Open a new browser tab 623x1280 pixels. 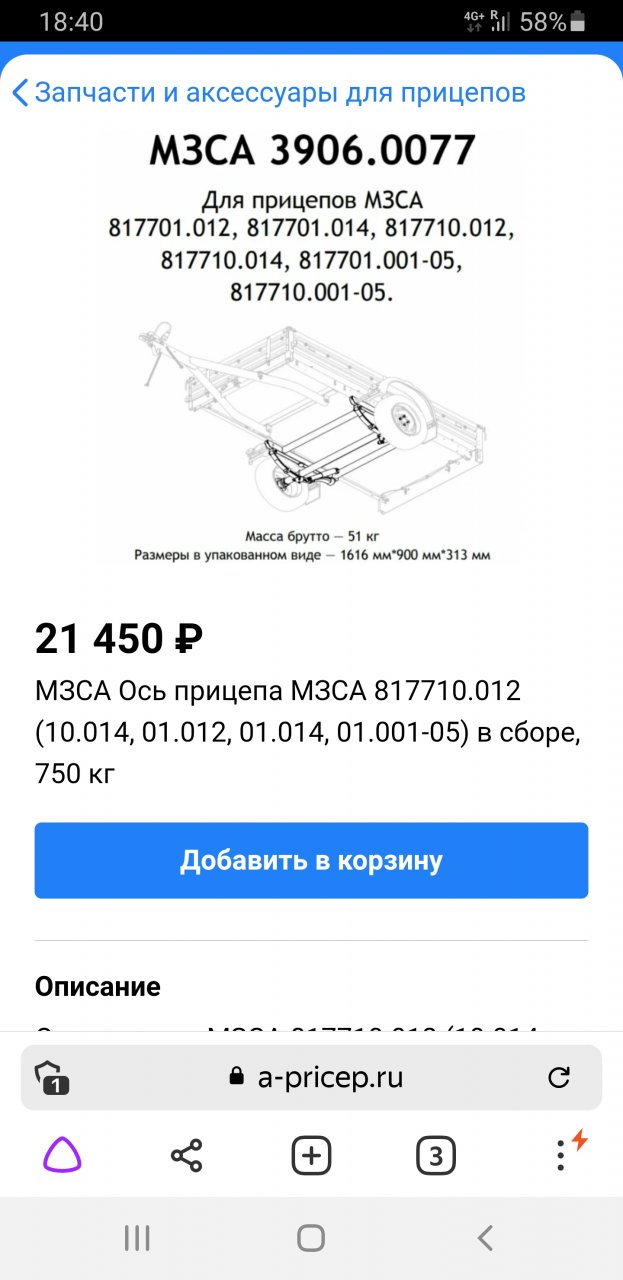(311, 1156)
